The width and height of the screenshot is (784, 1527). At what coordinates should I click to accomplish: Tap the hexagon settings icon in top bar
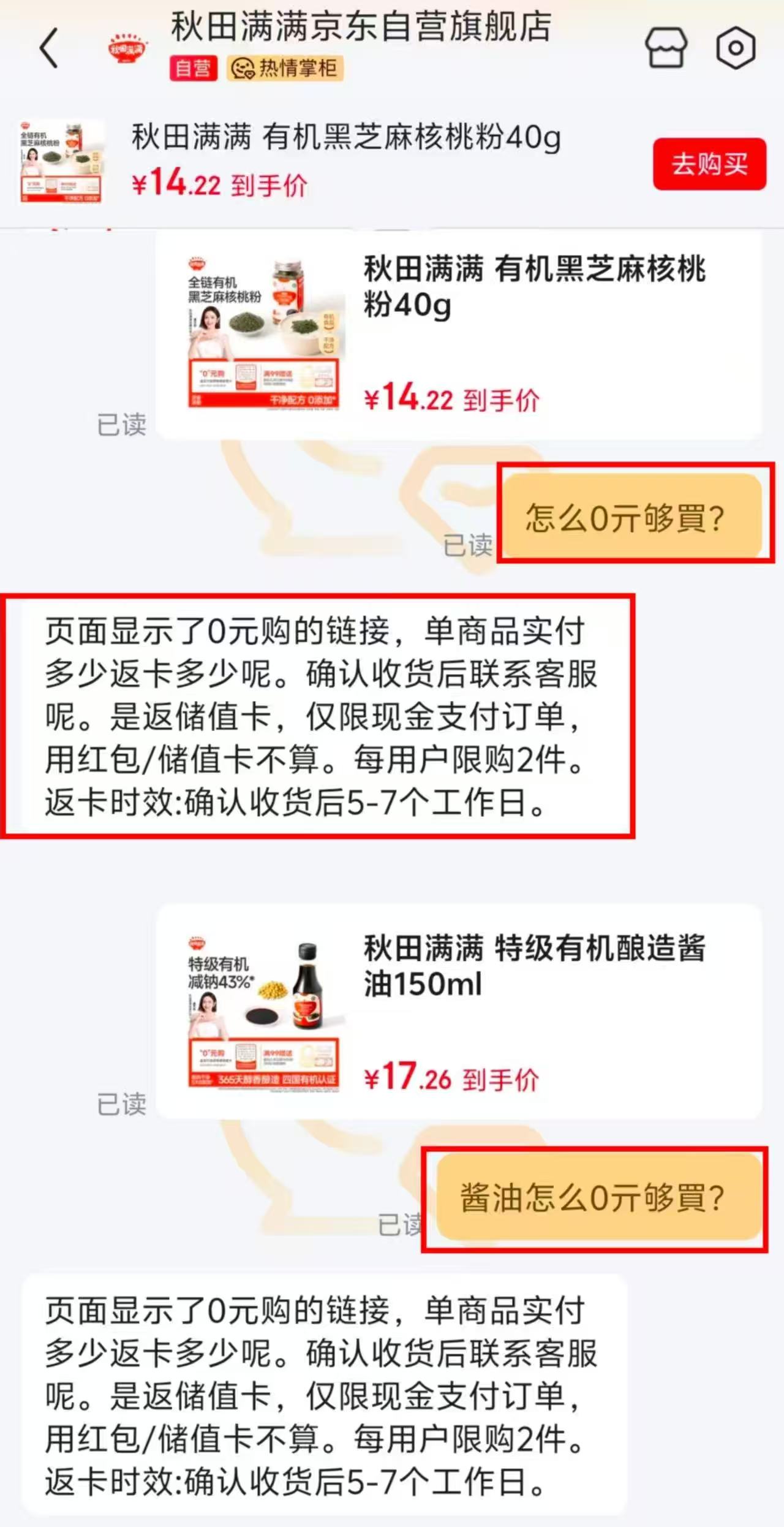pyautogui.click(x=737, y=48)
